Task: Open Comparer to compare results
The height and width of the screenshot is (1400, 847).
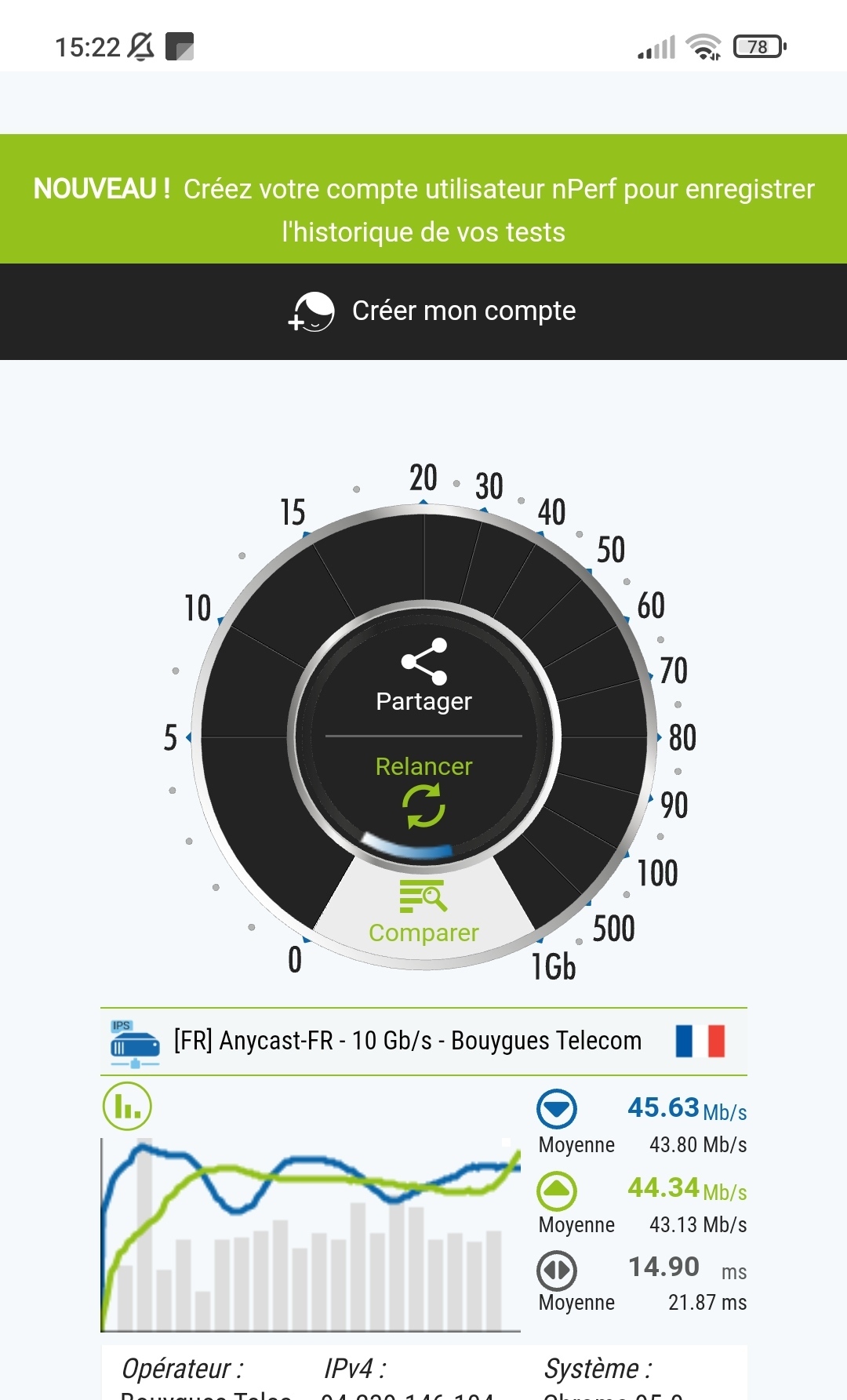Action: tap(423, 912)
